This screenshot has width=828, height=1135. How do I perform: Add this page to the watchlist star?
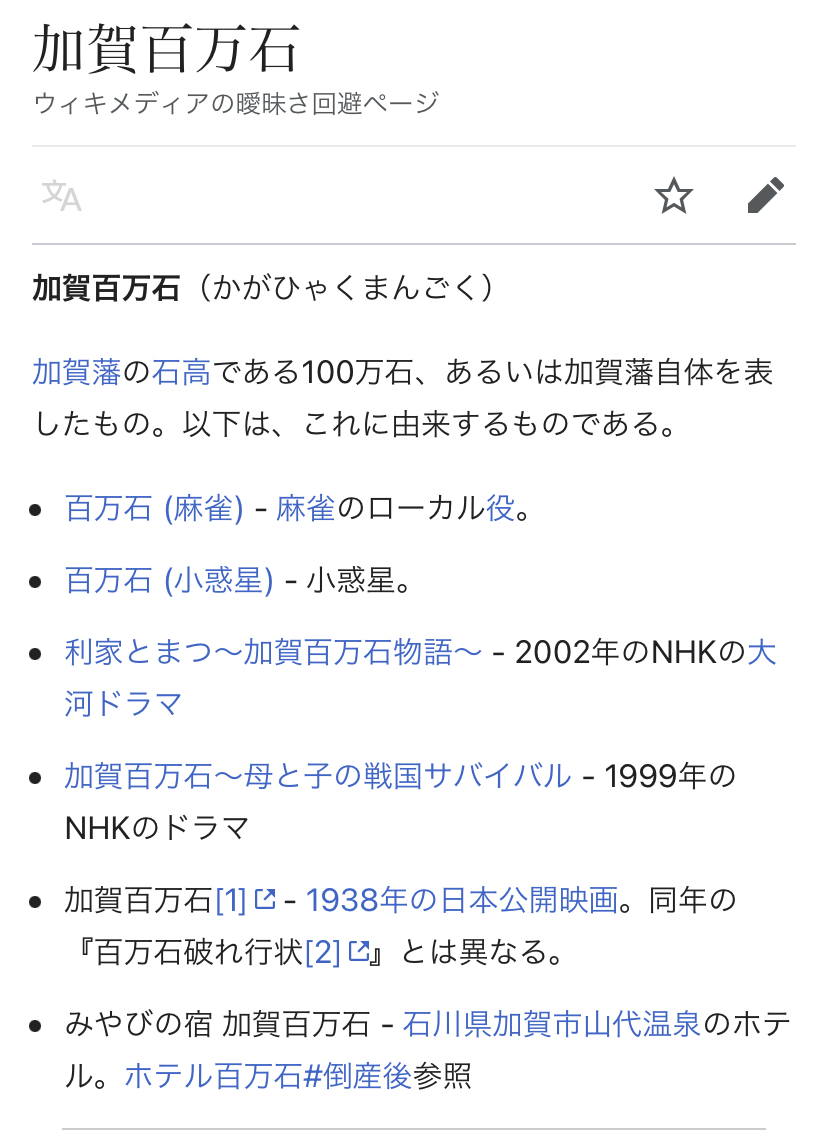click(x=673, y=196)
